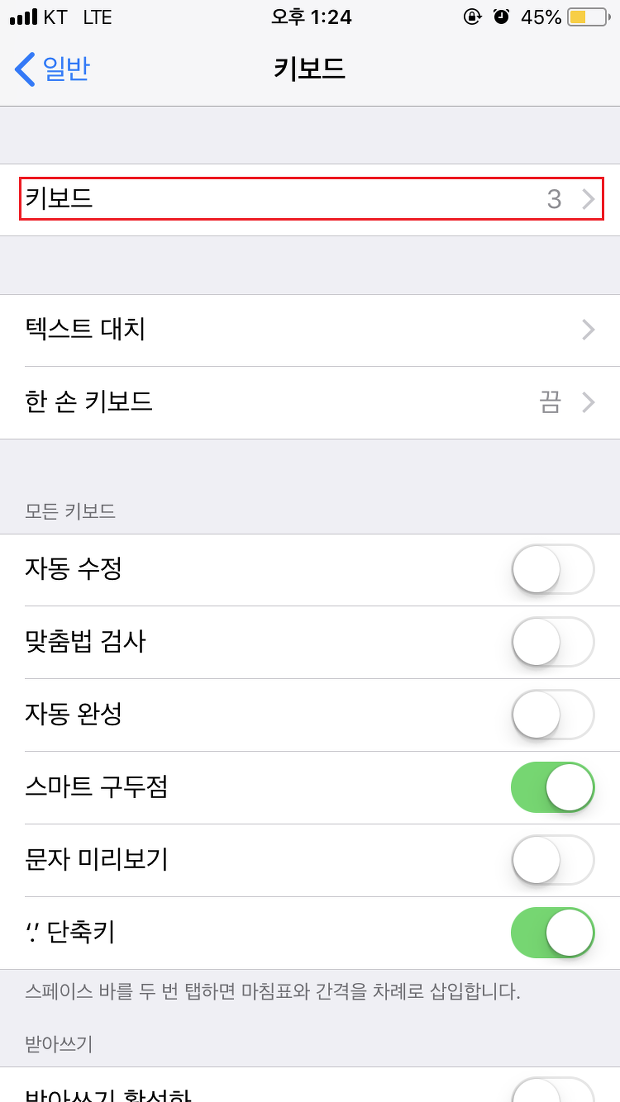The image size is (620, 1102).
Task: Open 텍스트 대치 settings
Action: (310, 330)
